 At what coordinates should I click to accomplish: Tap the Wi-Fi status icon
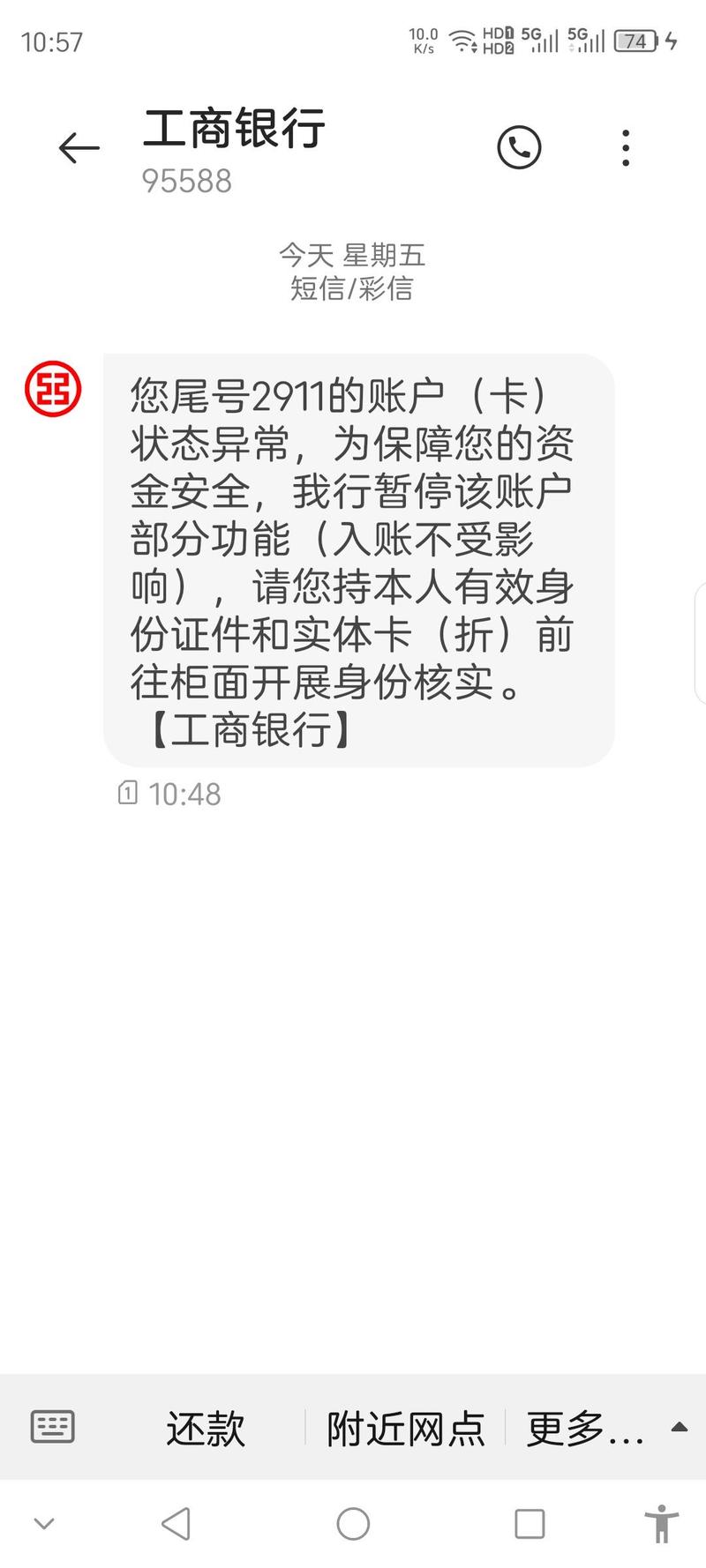[462, 39]
